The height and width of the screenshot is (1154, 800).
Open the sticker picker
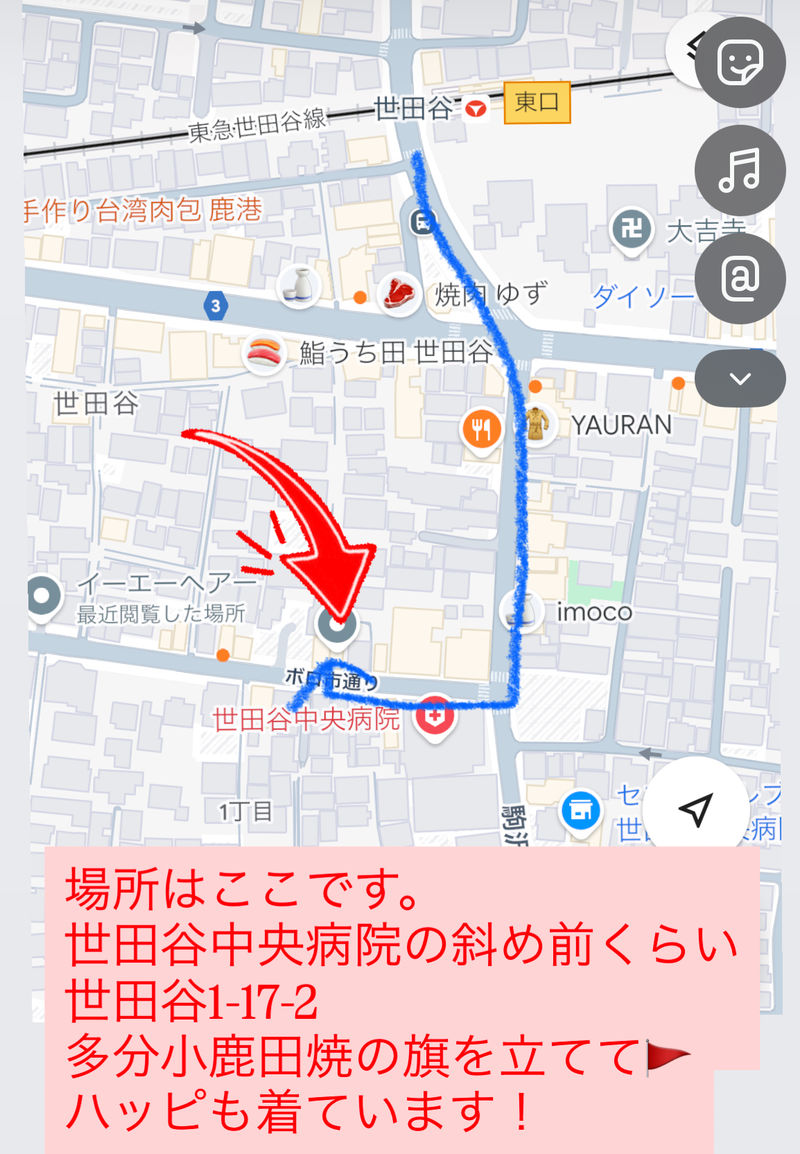coord(740,62)
